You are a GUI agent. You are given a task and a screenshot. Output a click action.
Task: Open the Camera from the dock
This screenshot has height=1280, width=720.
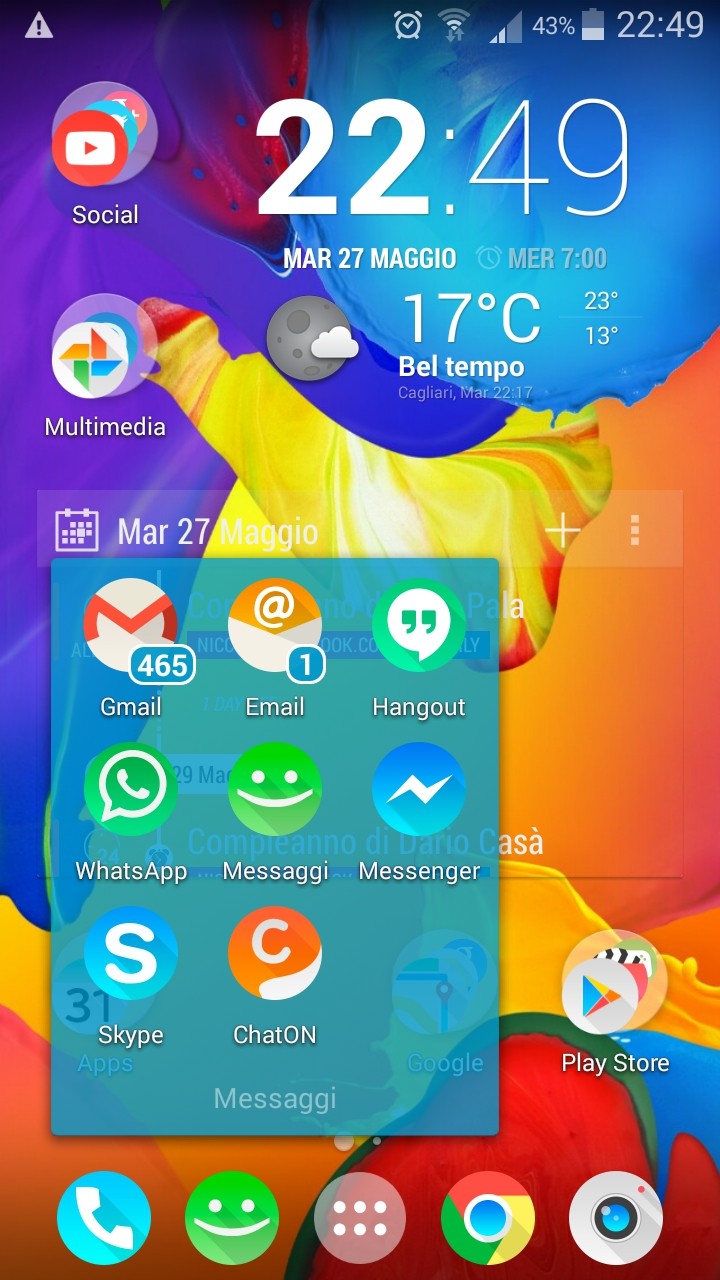(616, 1218)
